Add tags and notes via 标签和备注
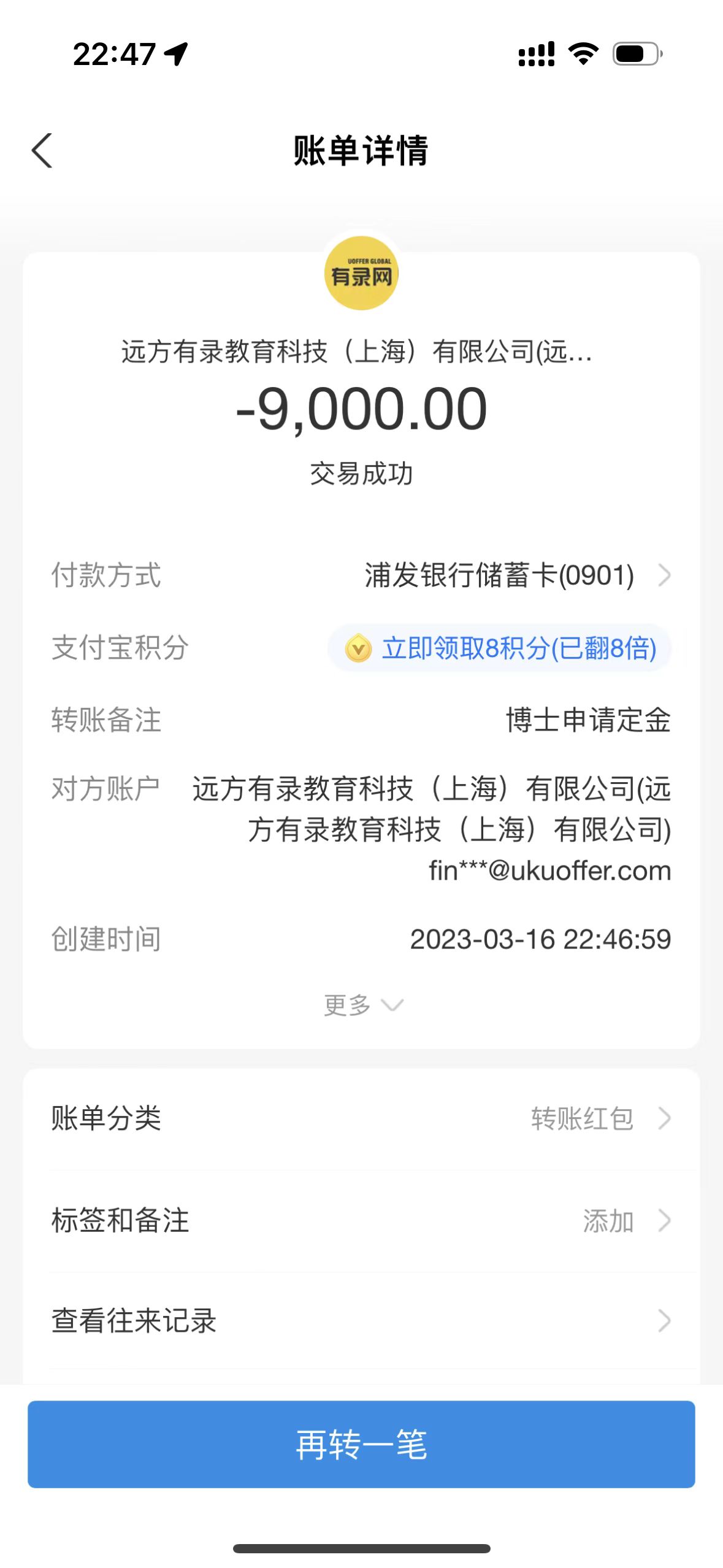723x1568 pixels. pyautogui.click(x=361, y=1220)
